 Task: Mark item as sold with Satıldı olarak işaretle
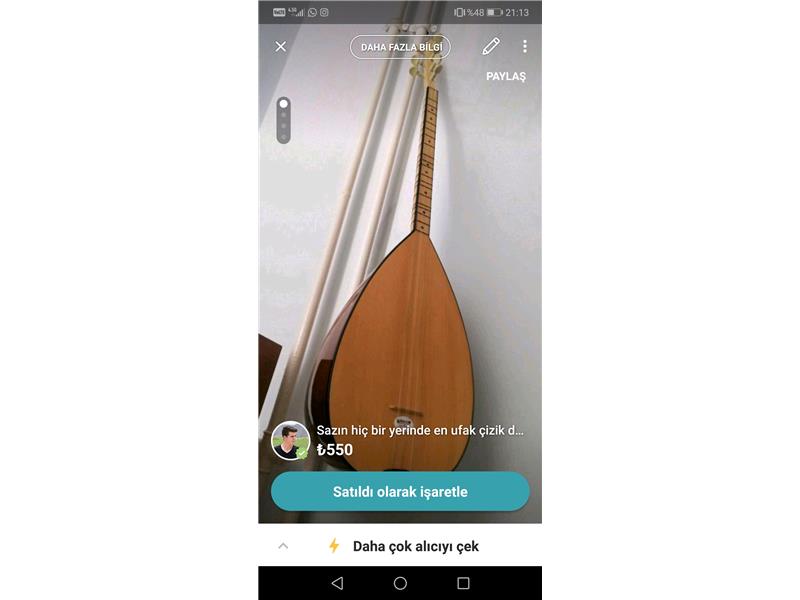(x=400, y=492)
